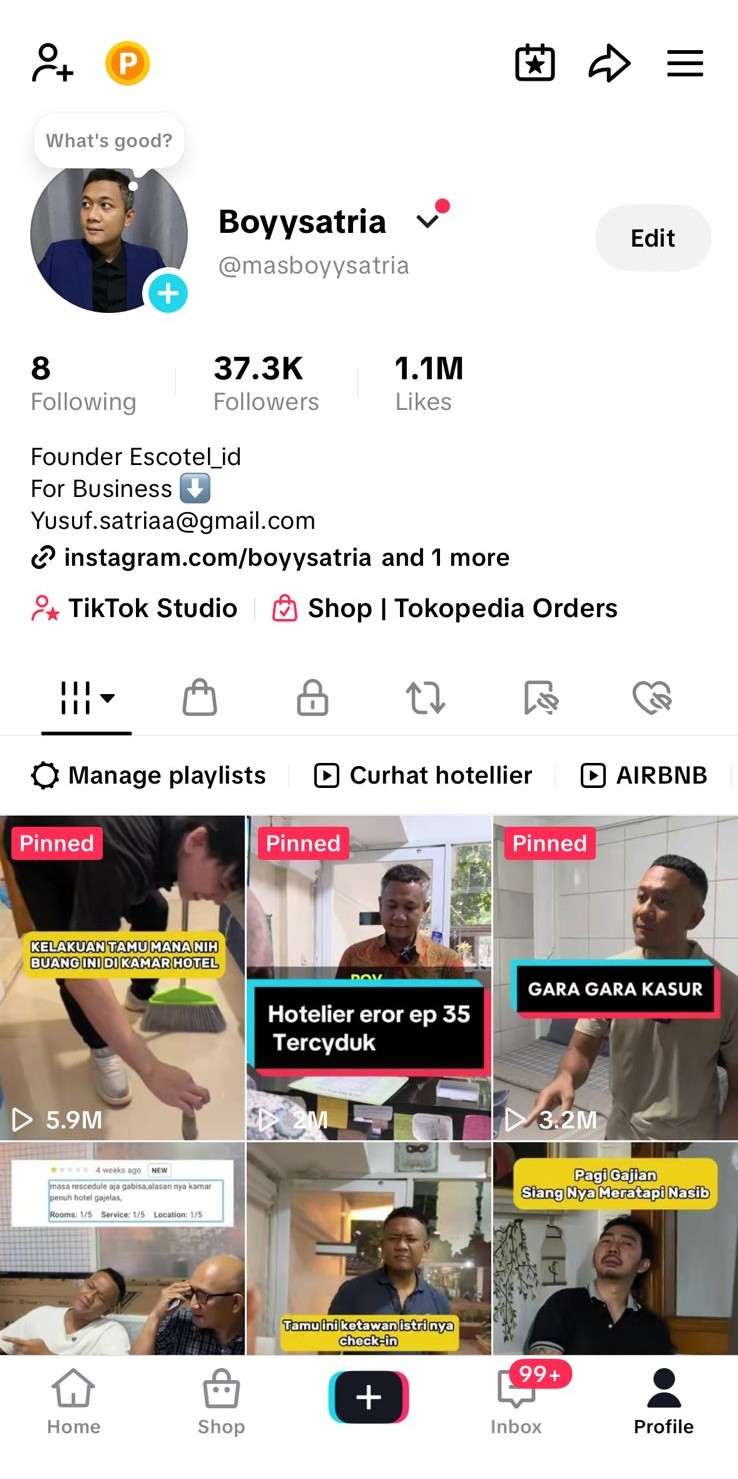Create a new post with plus button
The image size is (738, 1479).
[368, 1397]
